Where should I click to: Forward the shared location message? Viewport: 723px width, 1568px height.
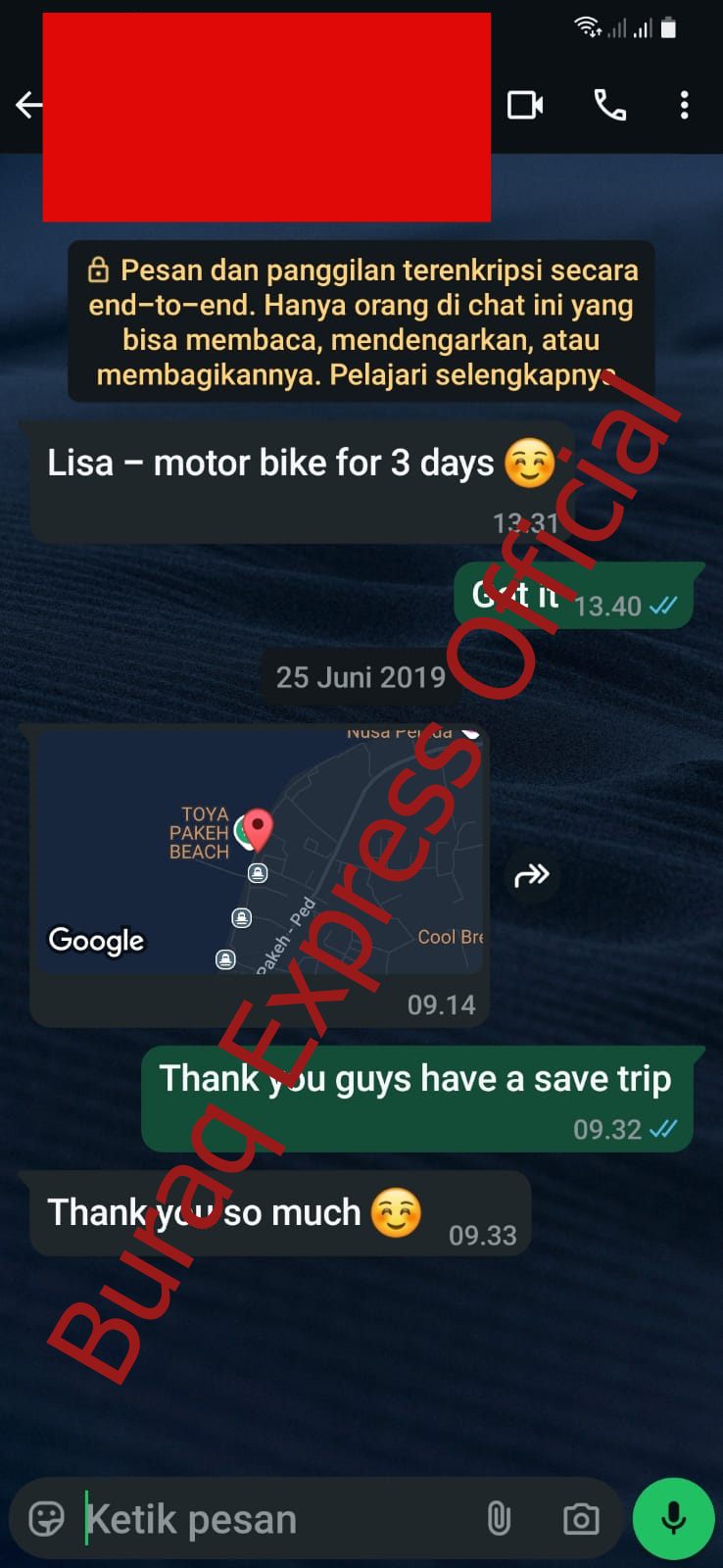[x=532, y=874]
